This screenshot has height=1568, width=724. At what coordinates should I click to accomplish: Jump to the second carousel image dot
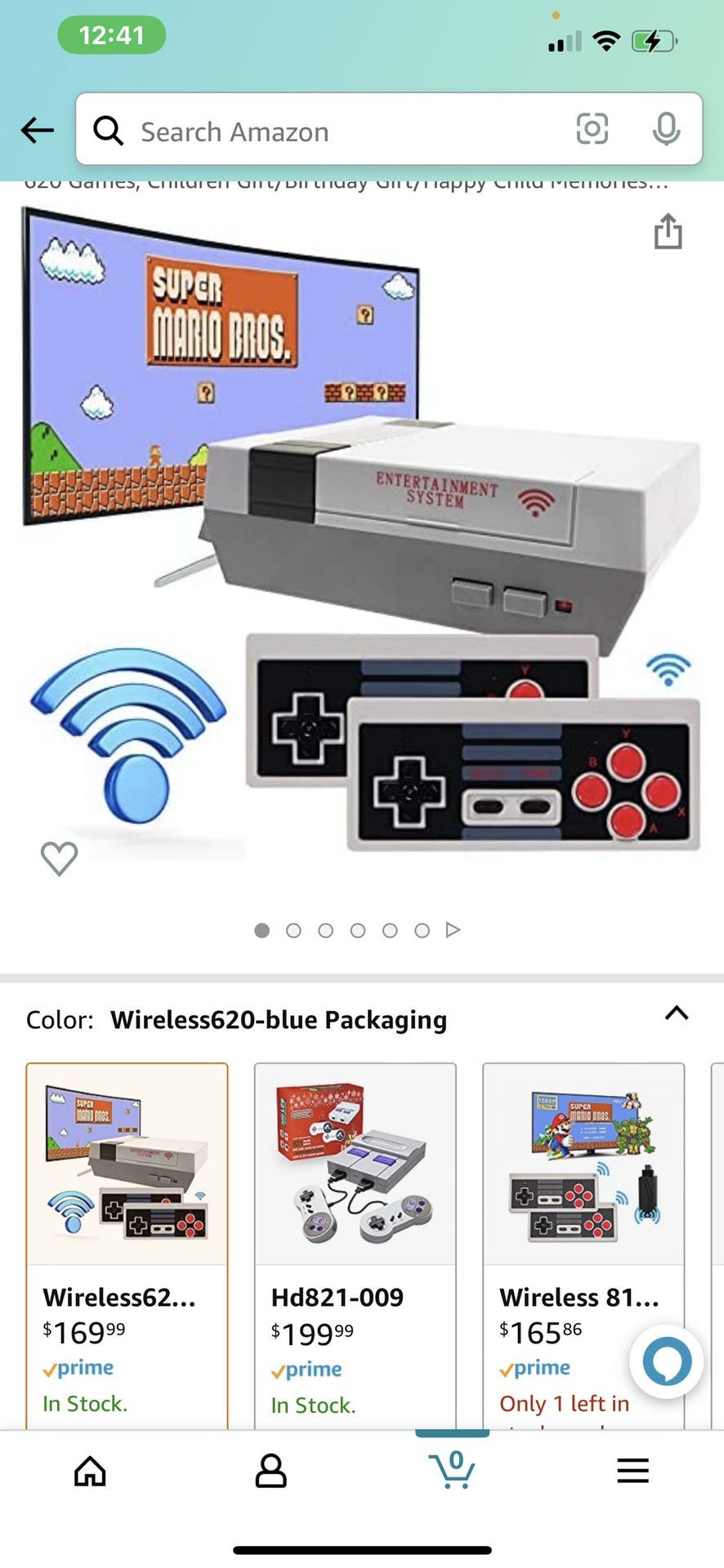(x=293, y=929)
